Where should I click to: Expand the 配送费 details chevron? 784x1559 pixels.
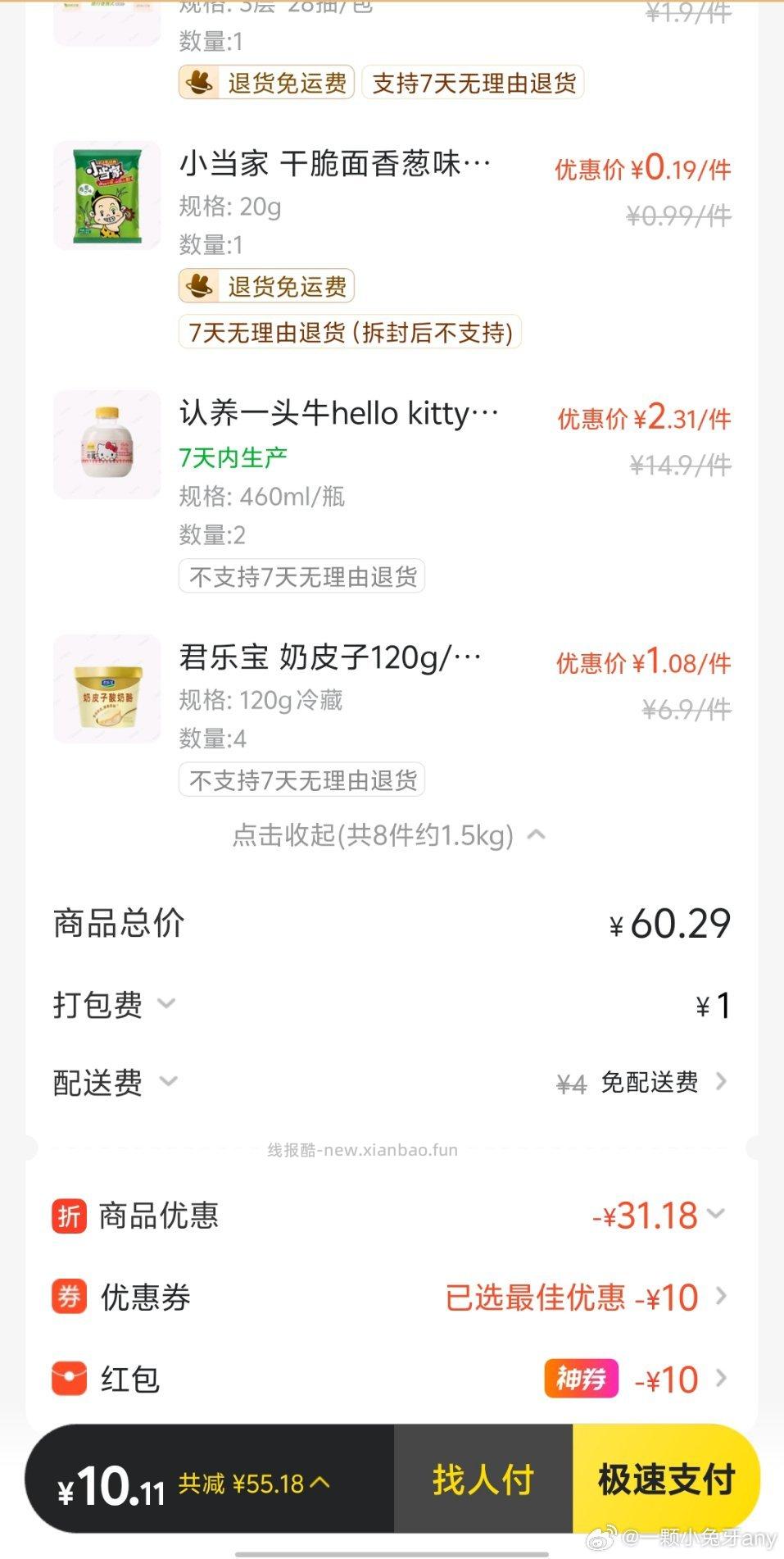pyautogui.click(x=168, y=1083)
